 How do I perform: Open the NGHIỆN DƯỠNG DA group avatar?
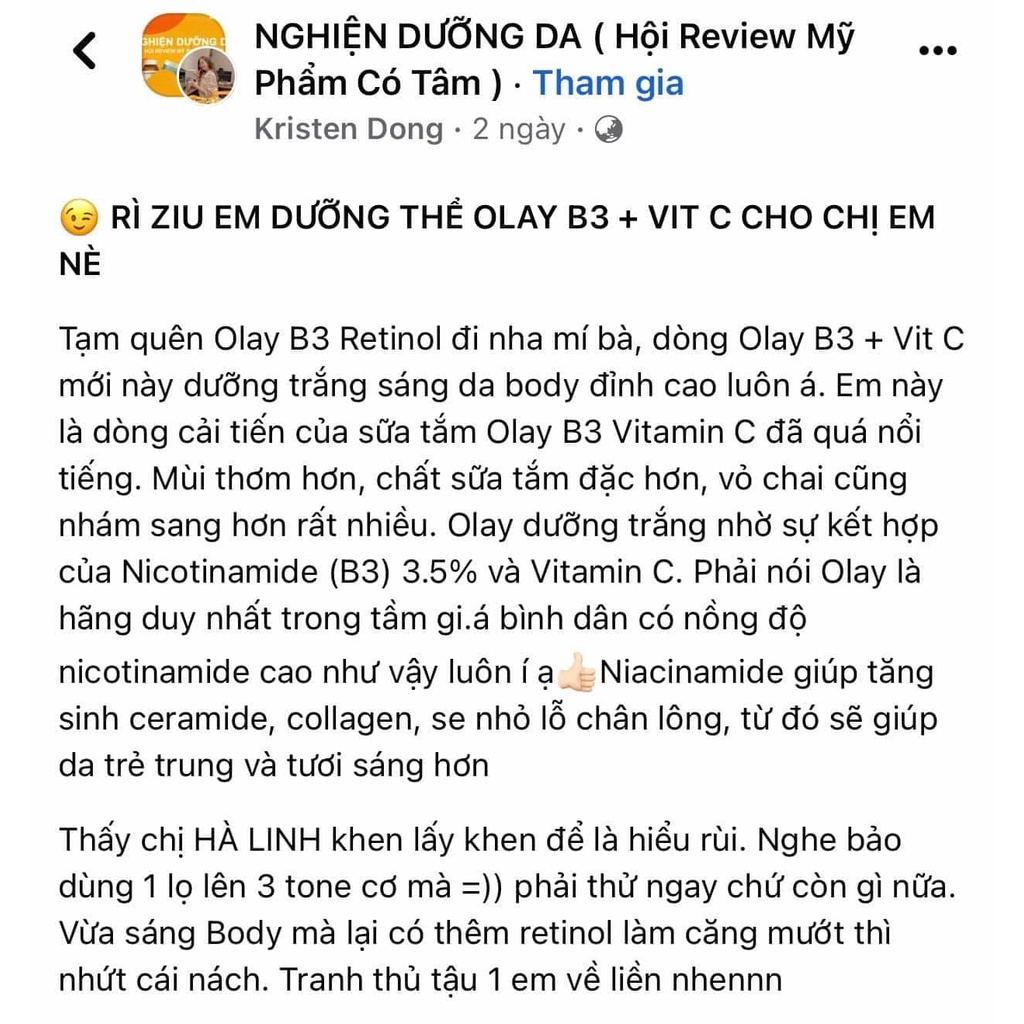(x=188, y=58)
